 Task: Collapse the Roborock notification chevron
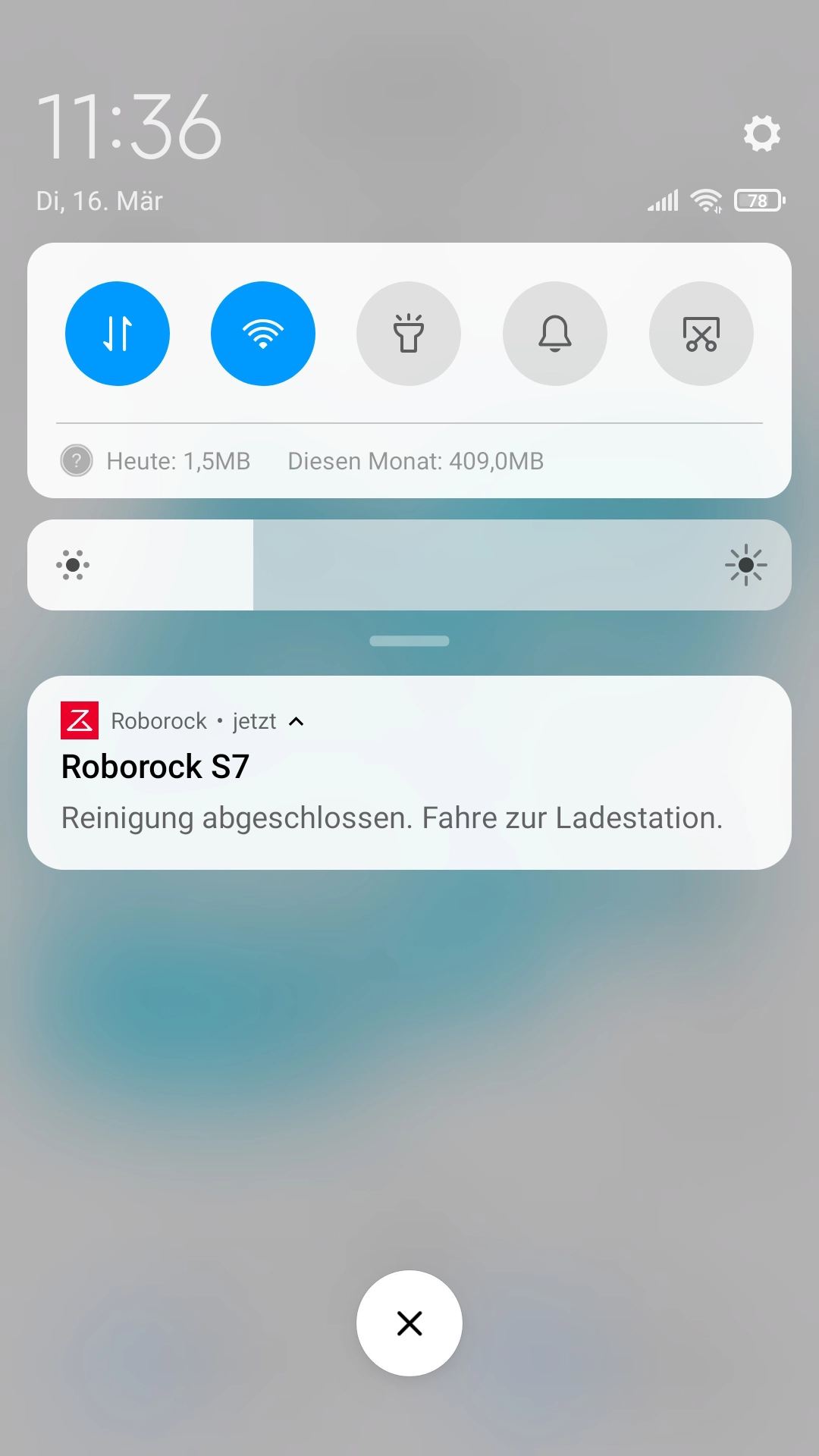point(297,721)
